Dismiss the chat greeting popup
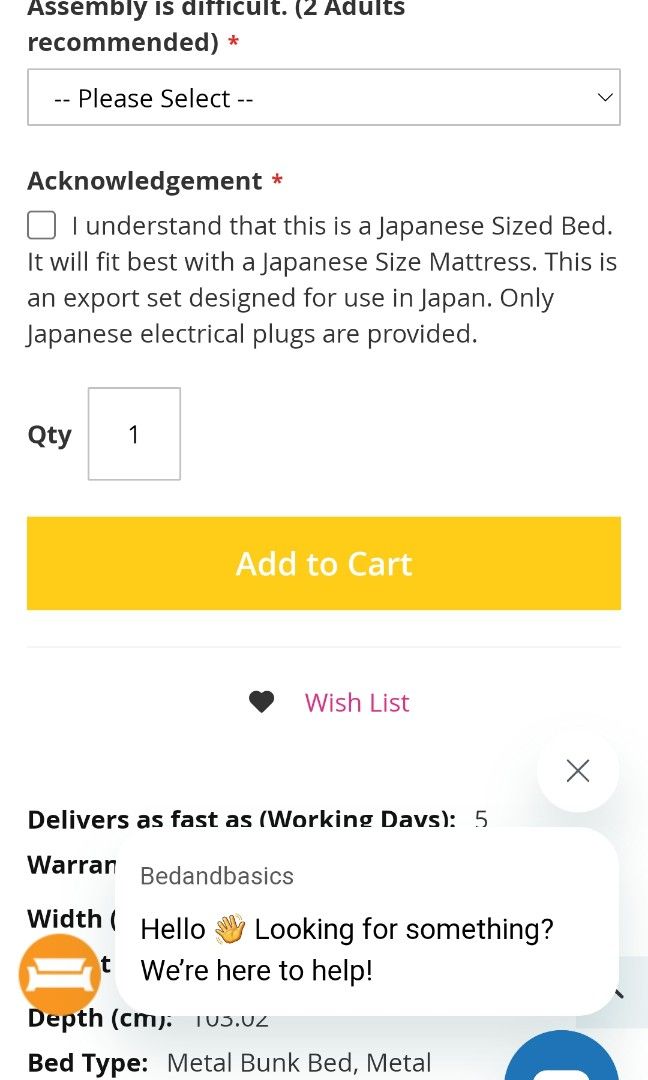The width and height of the screenshot is (648, 1080). pyautogui.click(x=577, y=771)
